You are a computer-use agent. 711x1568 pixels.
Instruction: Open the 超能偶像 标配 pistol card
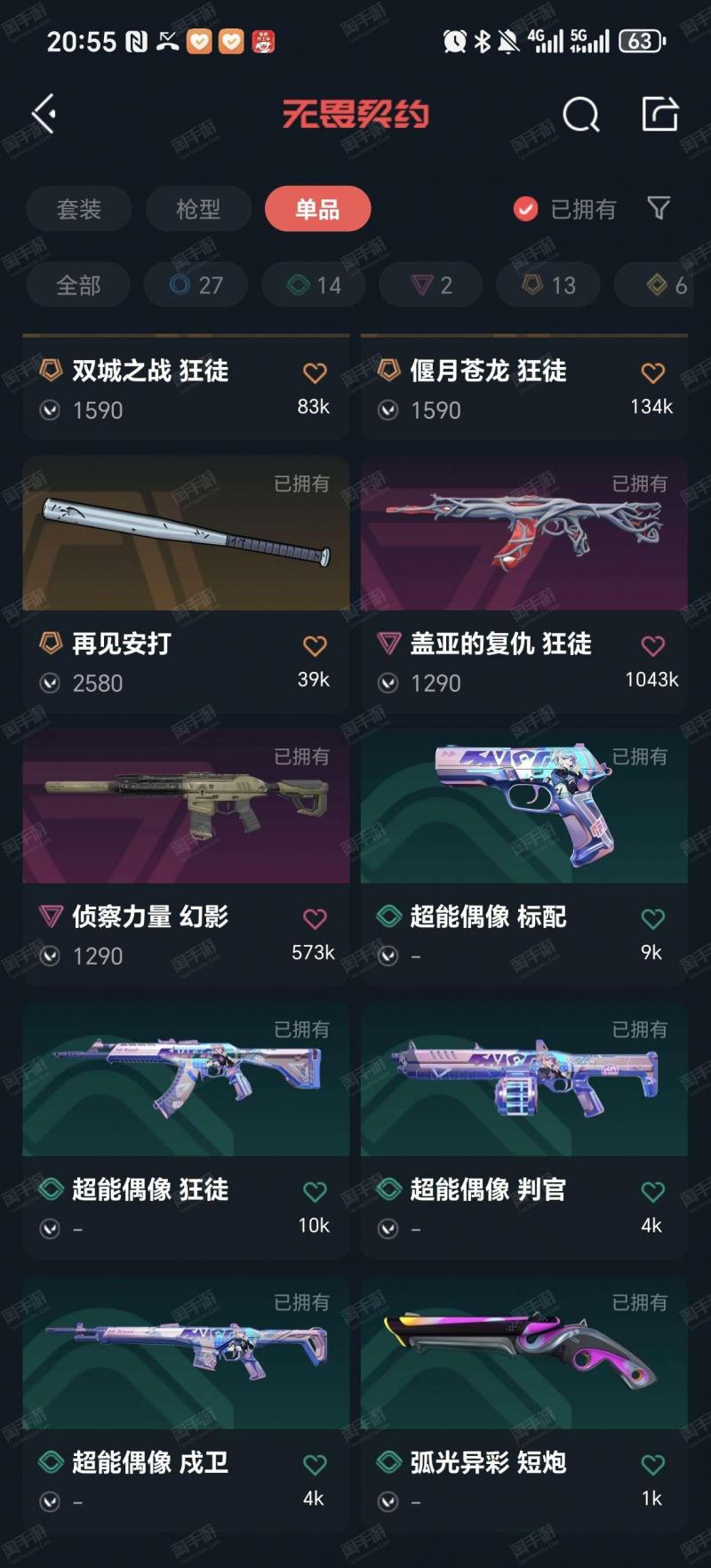click(x=524, y=858)
